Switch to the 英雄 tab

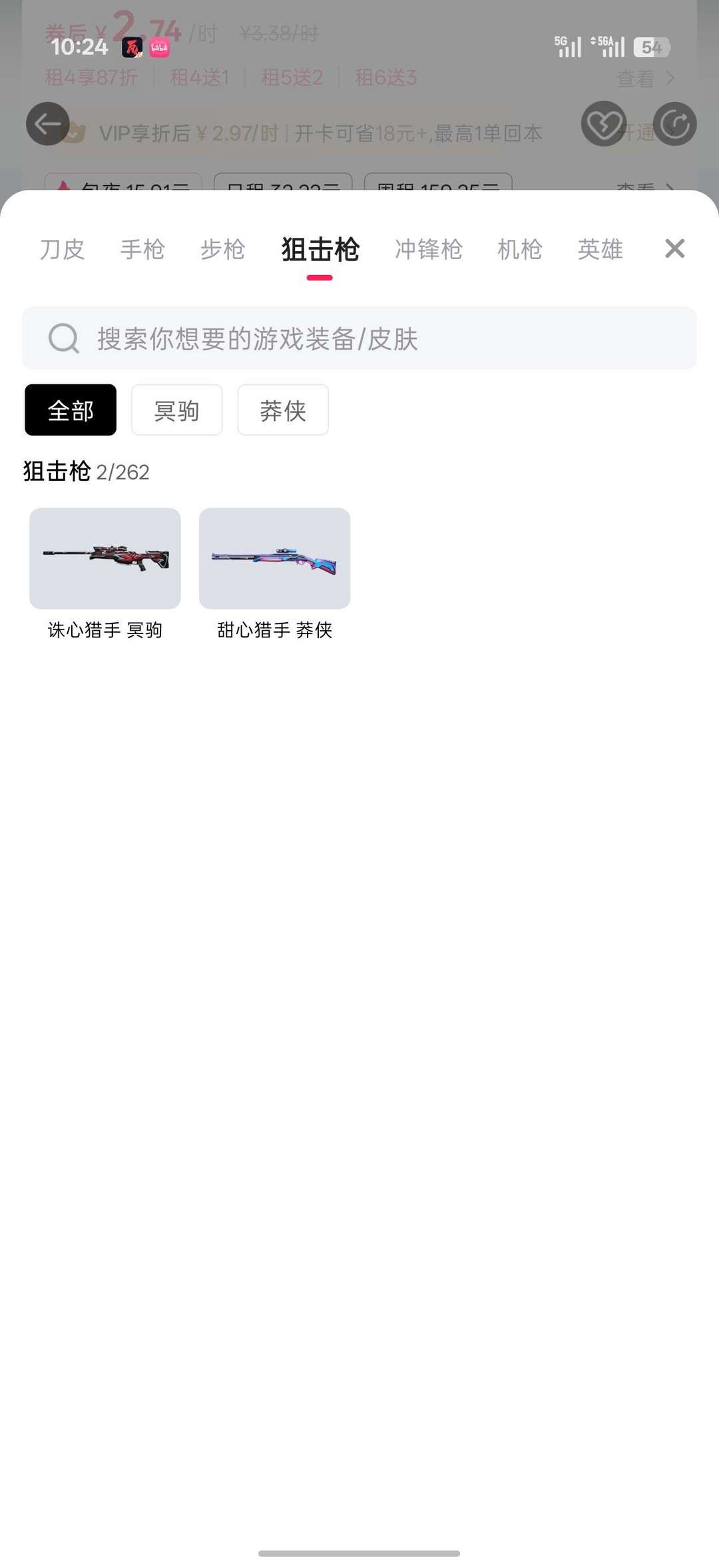click(600, 249)
